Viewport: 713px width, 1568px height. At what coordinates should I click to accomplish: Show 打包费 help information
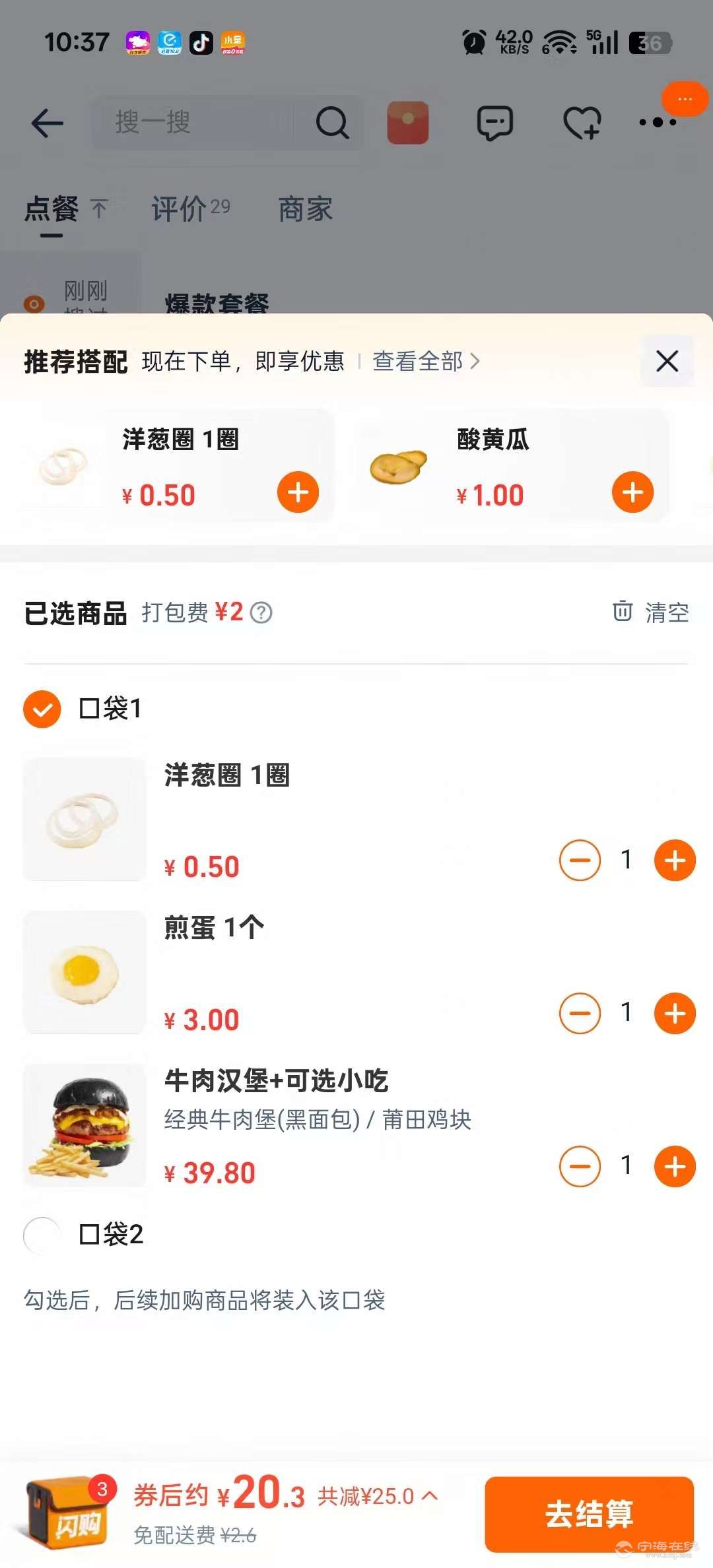coord(261,612)
